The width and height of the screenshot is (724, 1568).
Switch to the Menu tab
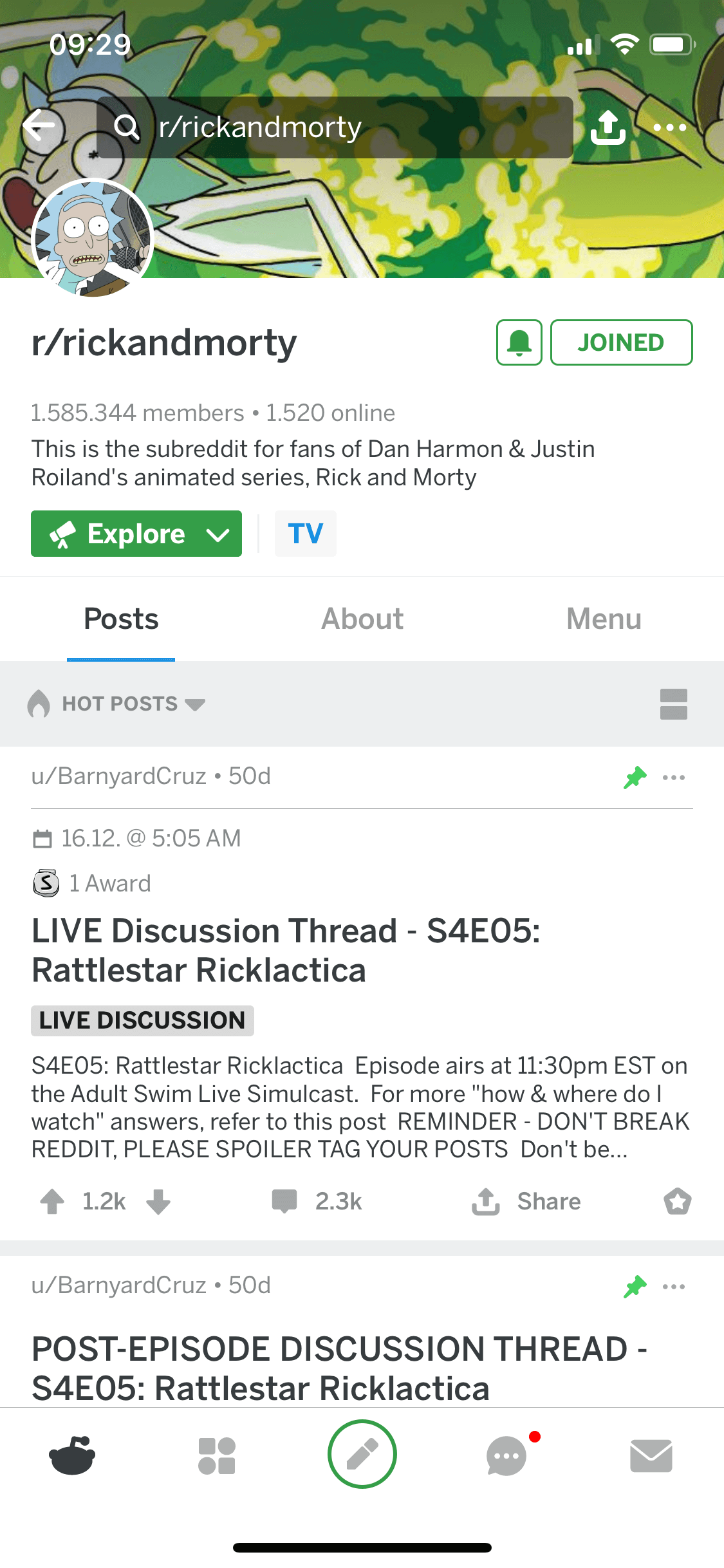click(604, 619)
